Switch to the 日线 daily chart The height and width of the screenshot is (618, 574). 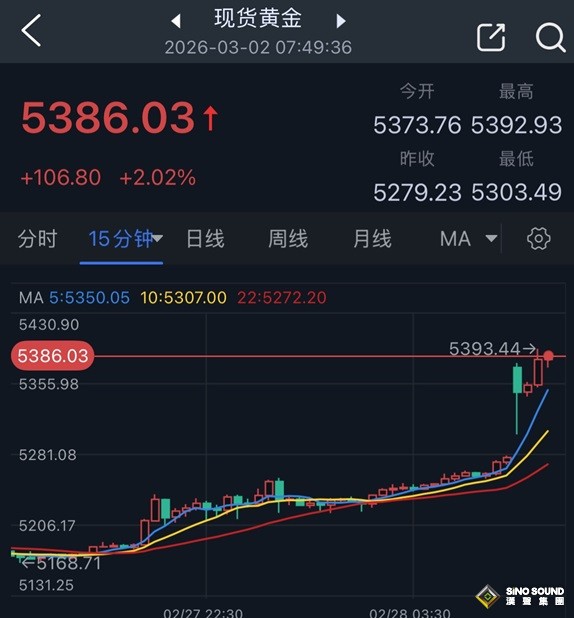pos(205,239)
